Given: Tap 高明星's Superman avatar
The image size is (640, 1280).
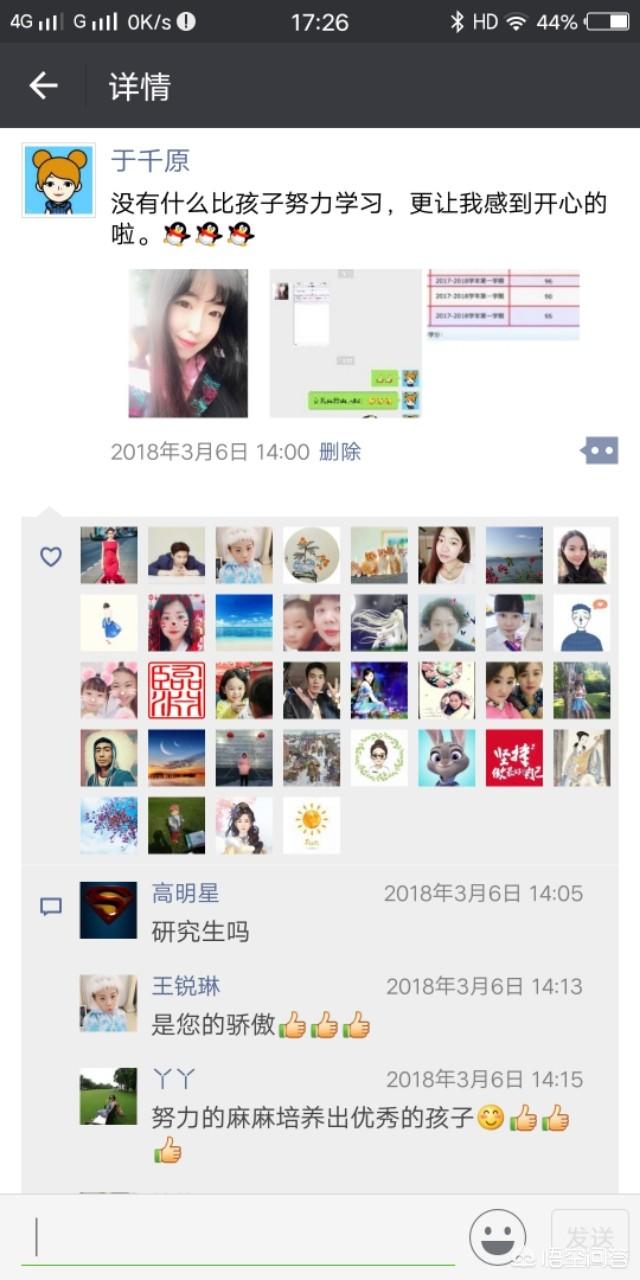Looking at the screenshot, I should pos(108,910).
